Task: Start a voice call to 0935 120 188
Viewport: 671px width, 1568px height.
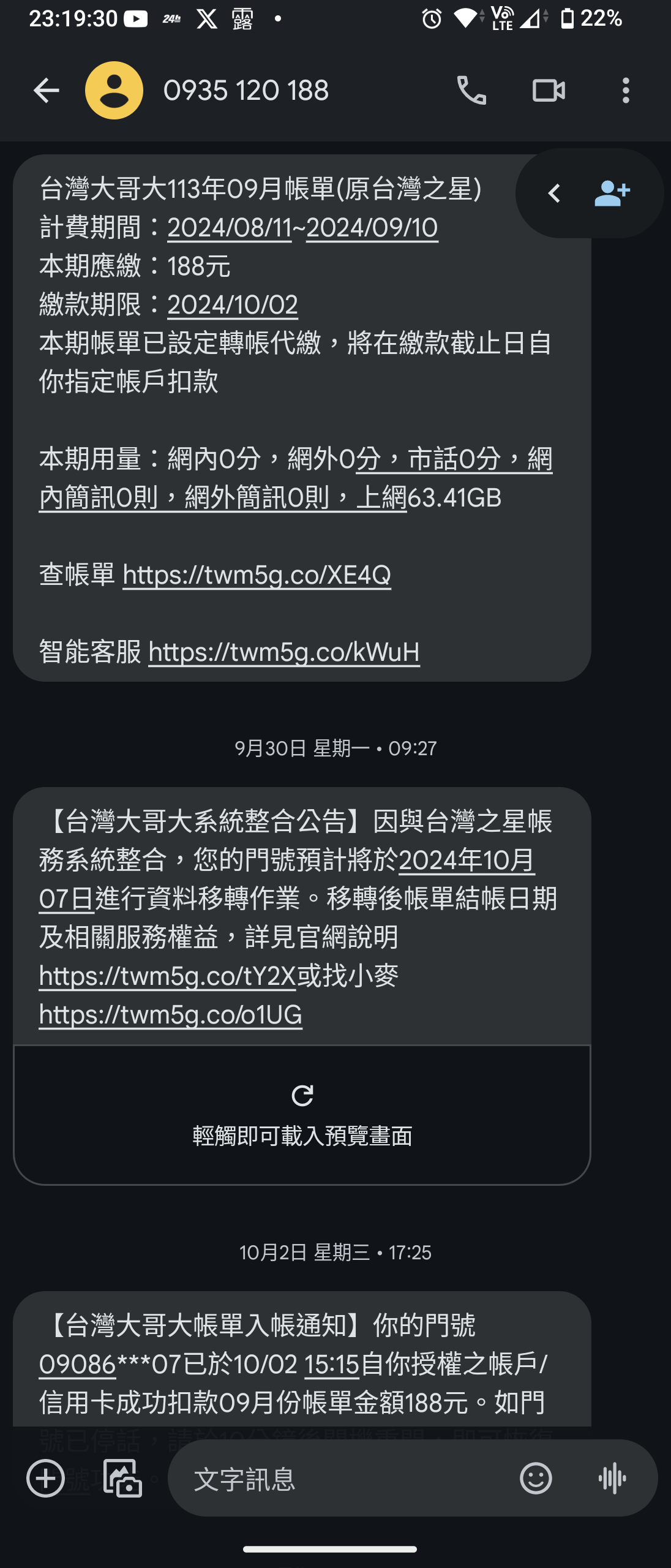Action: tap(471, 91)
